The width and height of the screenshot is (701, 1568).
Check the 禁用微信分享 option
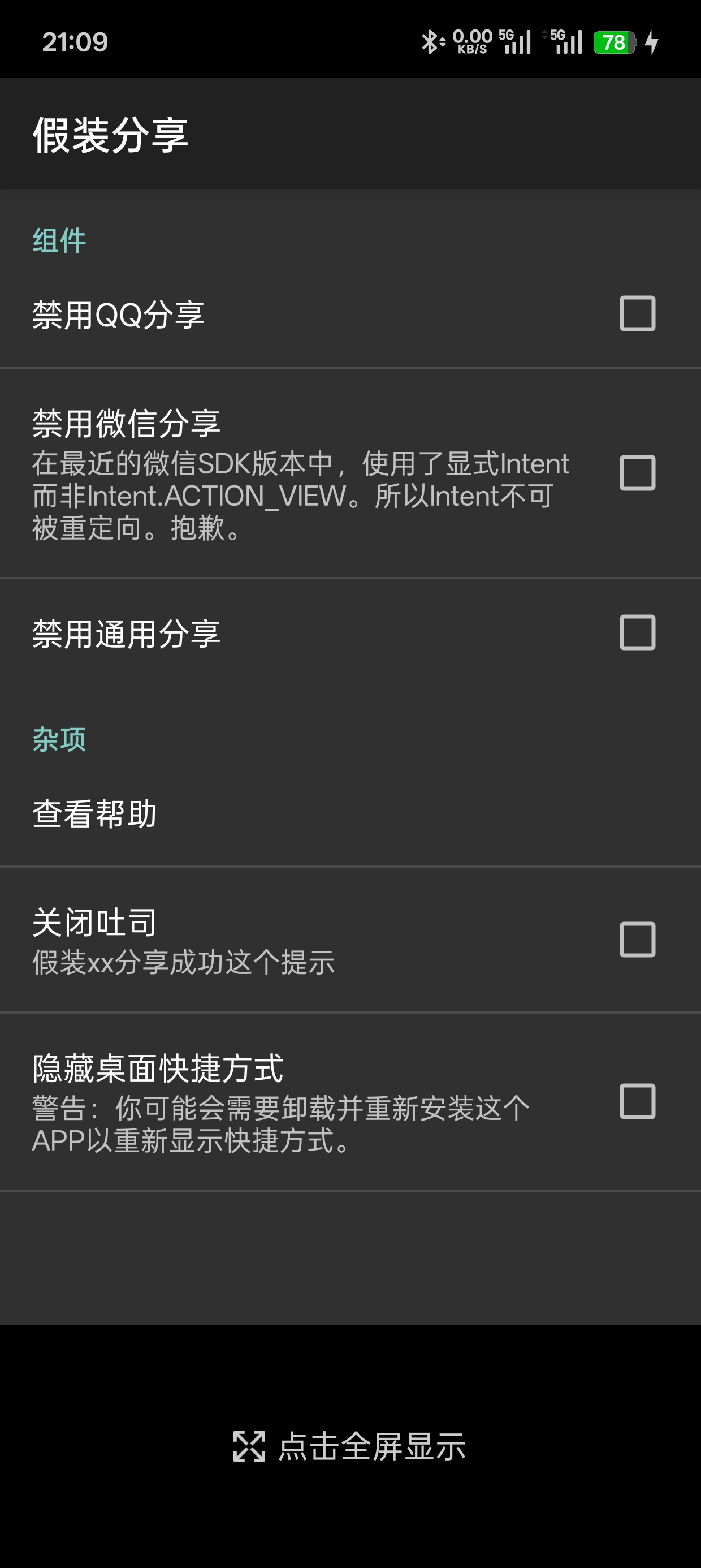pos(637,473)
